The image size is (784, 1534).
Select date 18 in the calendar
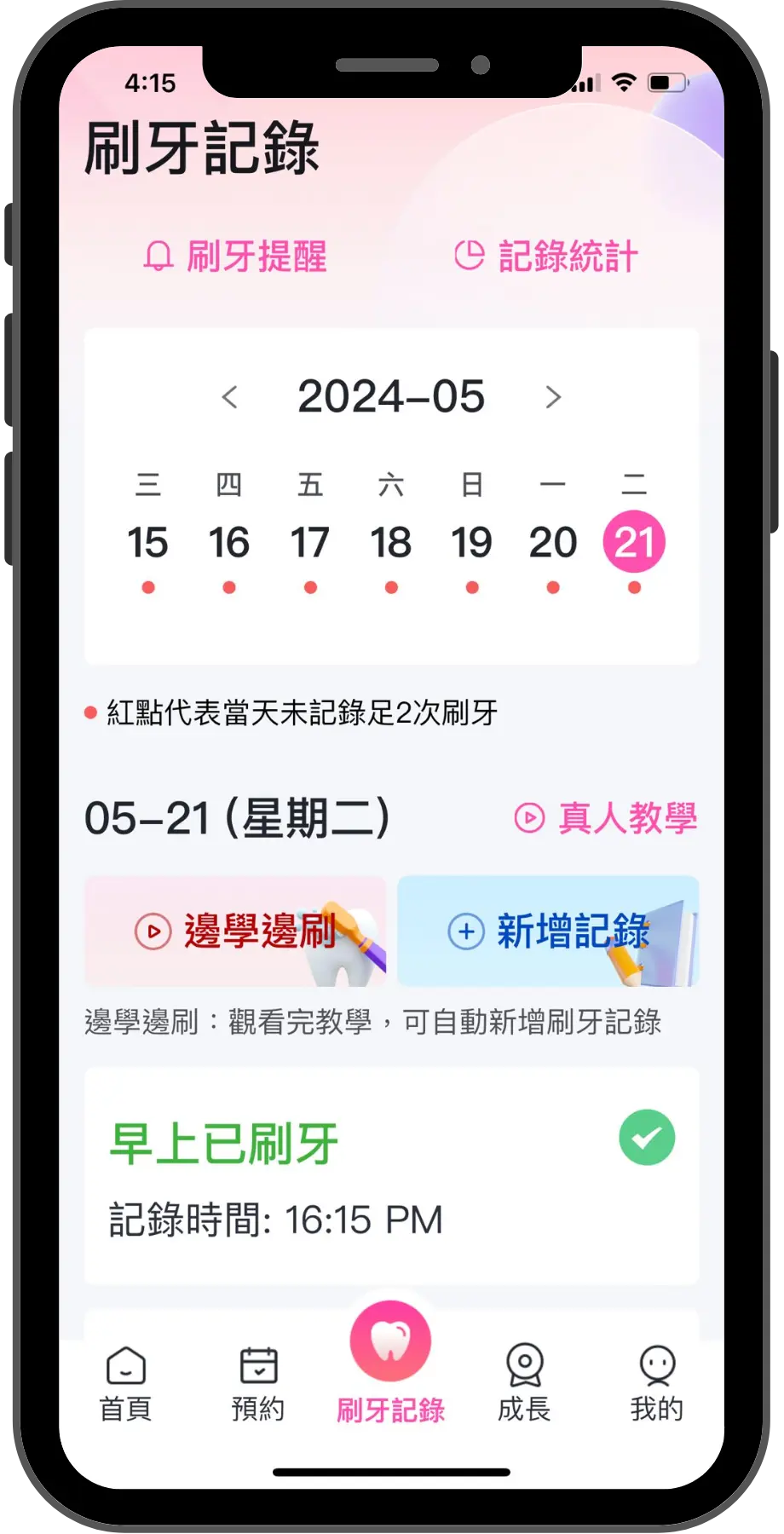(x=391, y=543)
